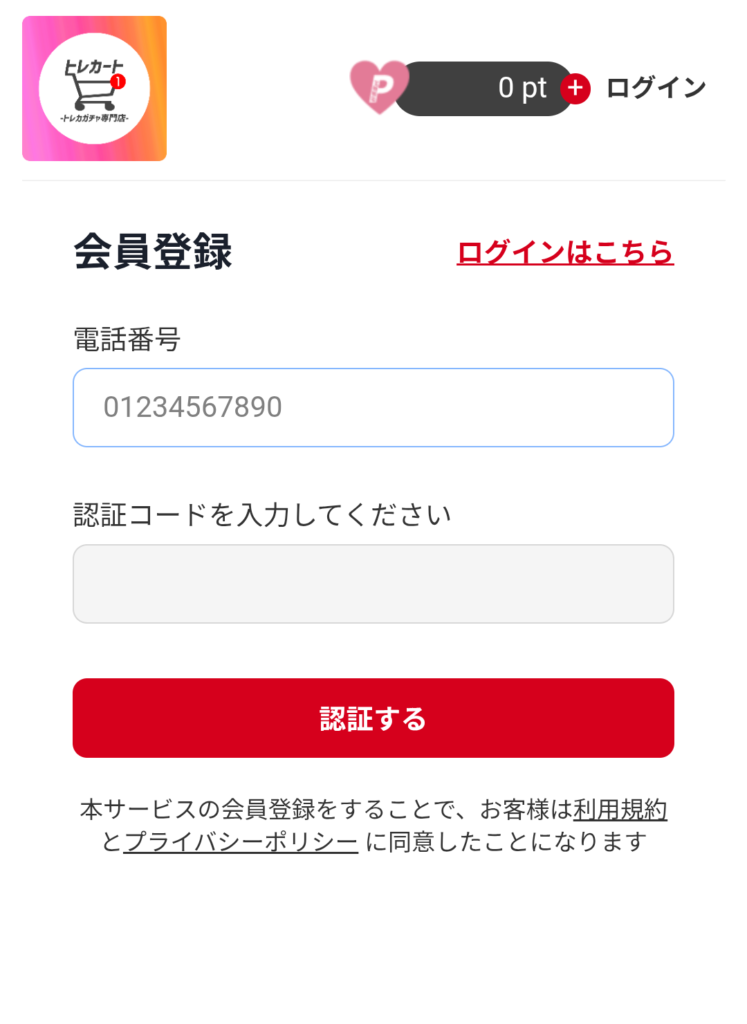Open ログイン in the header

(x=656, y=88)
